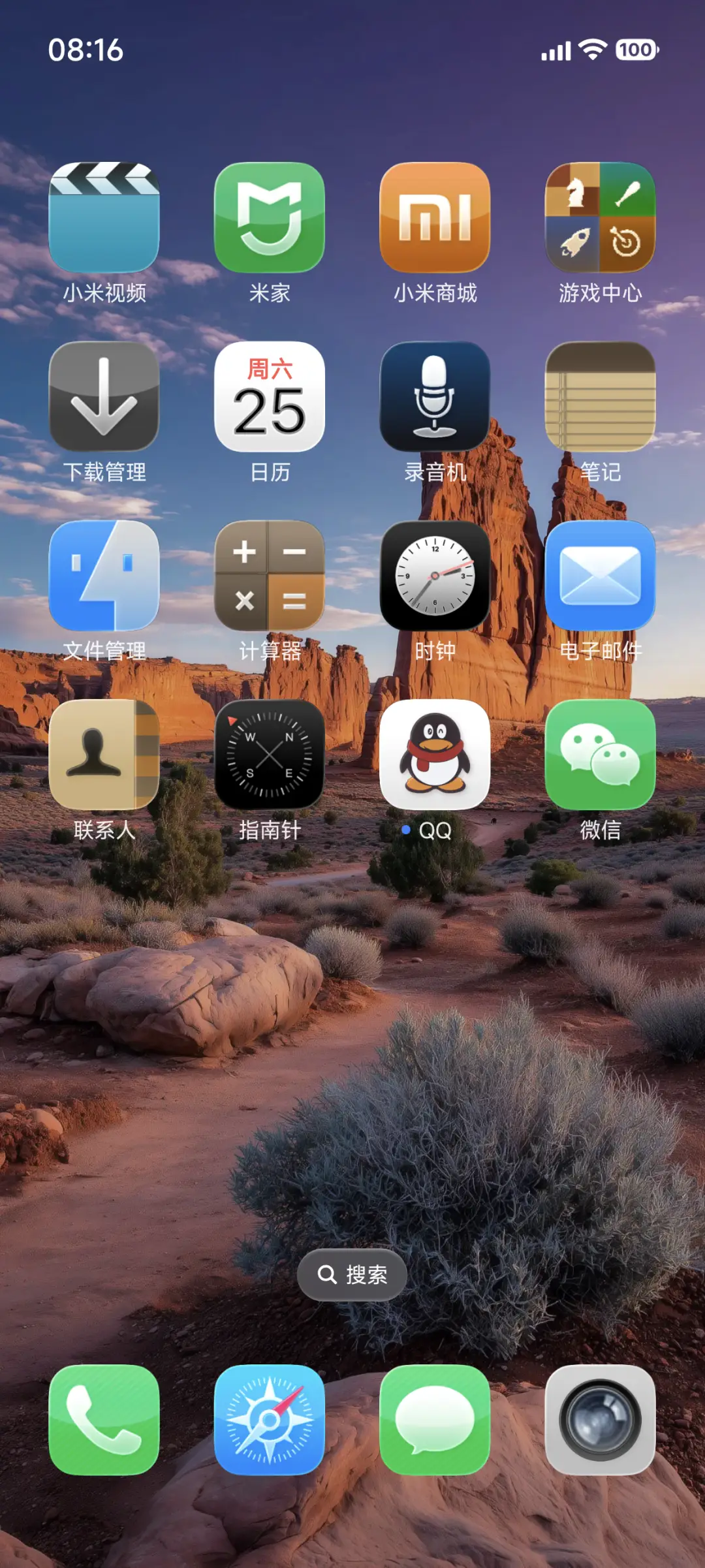Launch the 指南针 compass
The height and width of the screenshot is (1568, 705).
point(270,757)
